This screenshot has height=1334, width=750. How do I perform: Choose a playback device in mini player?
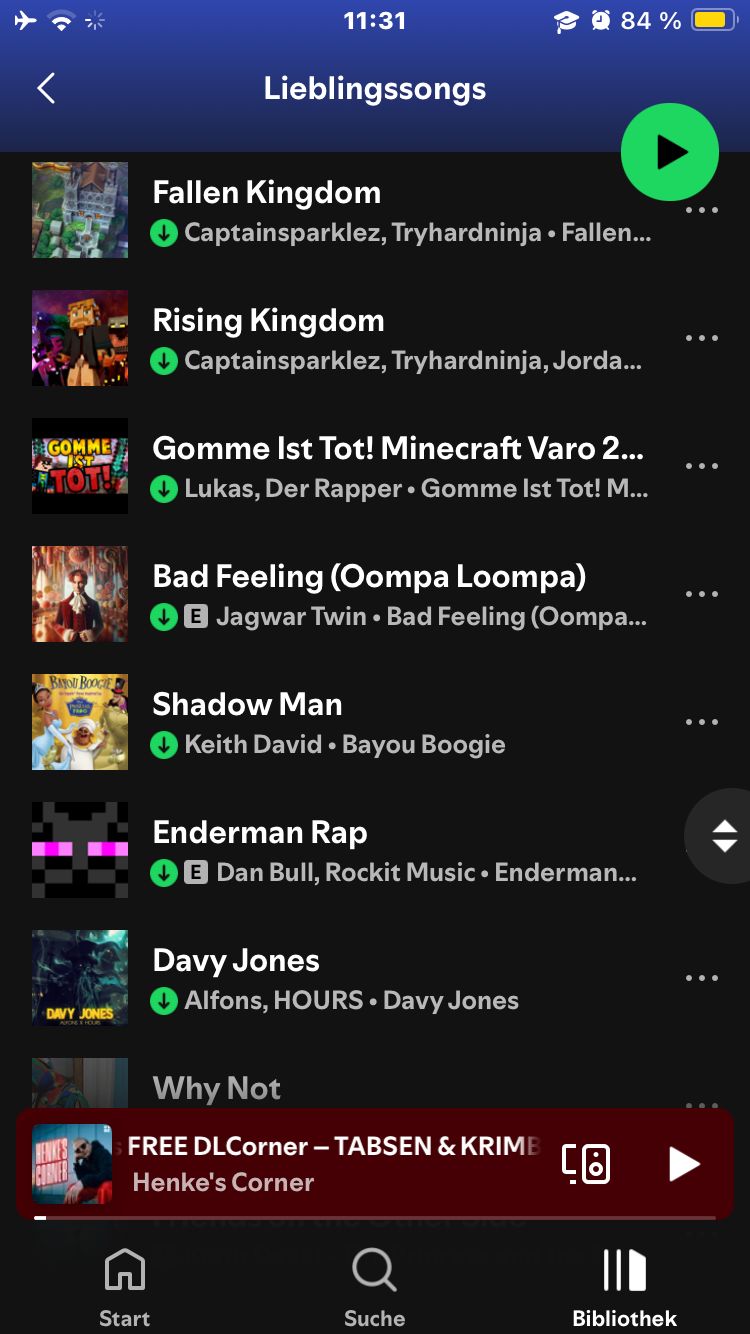point(586,1164)
